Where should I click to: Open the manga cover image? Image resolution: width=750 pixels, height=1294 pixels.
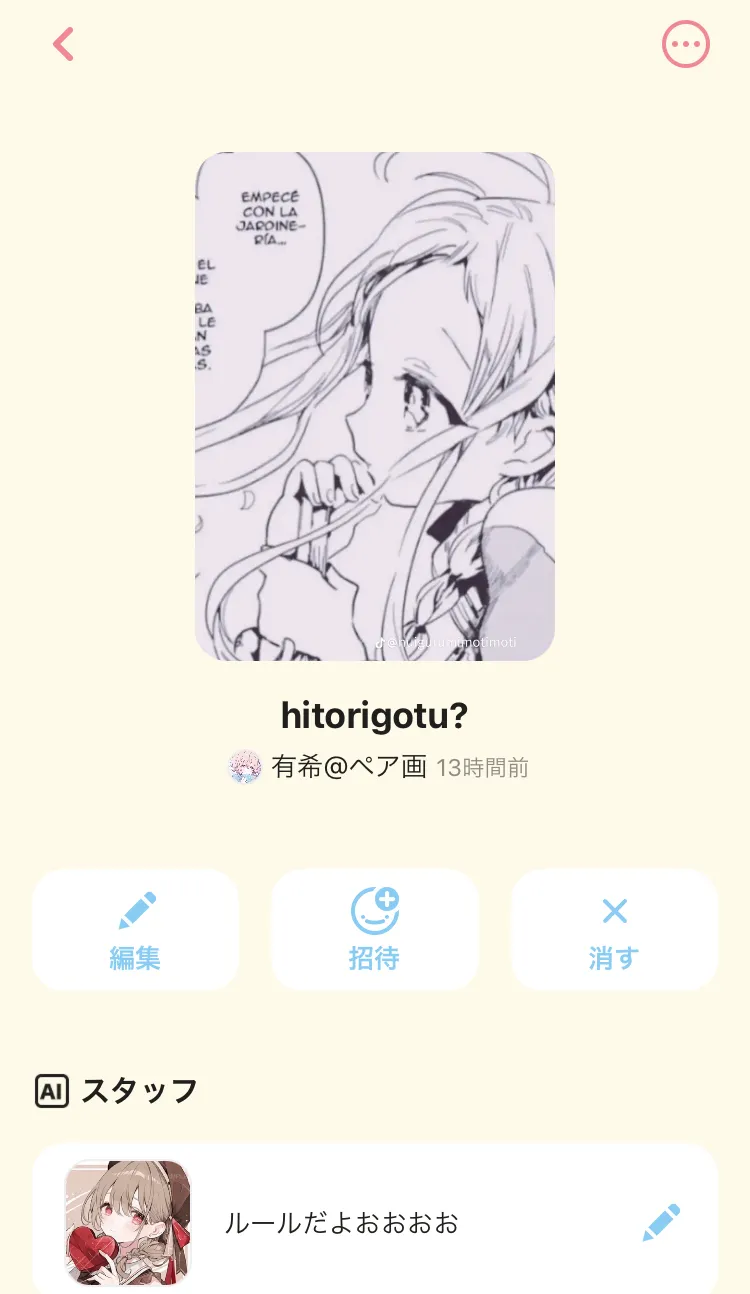click(375, 406)
